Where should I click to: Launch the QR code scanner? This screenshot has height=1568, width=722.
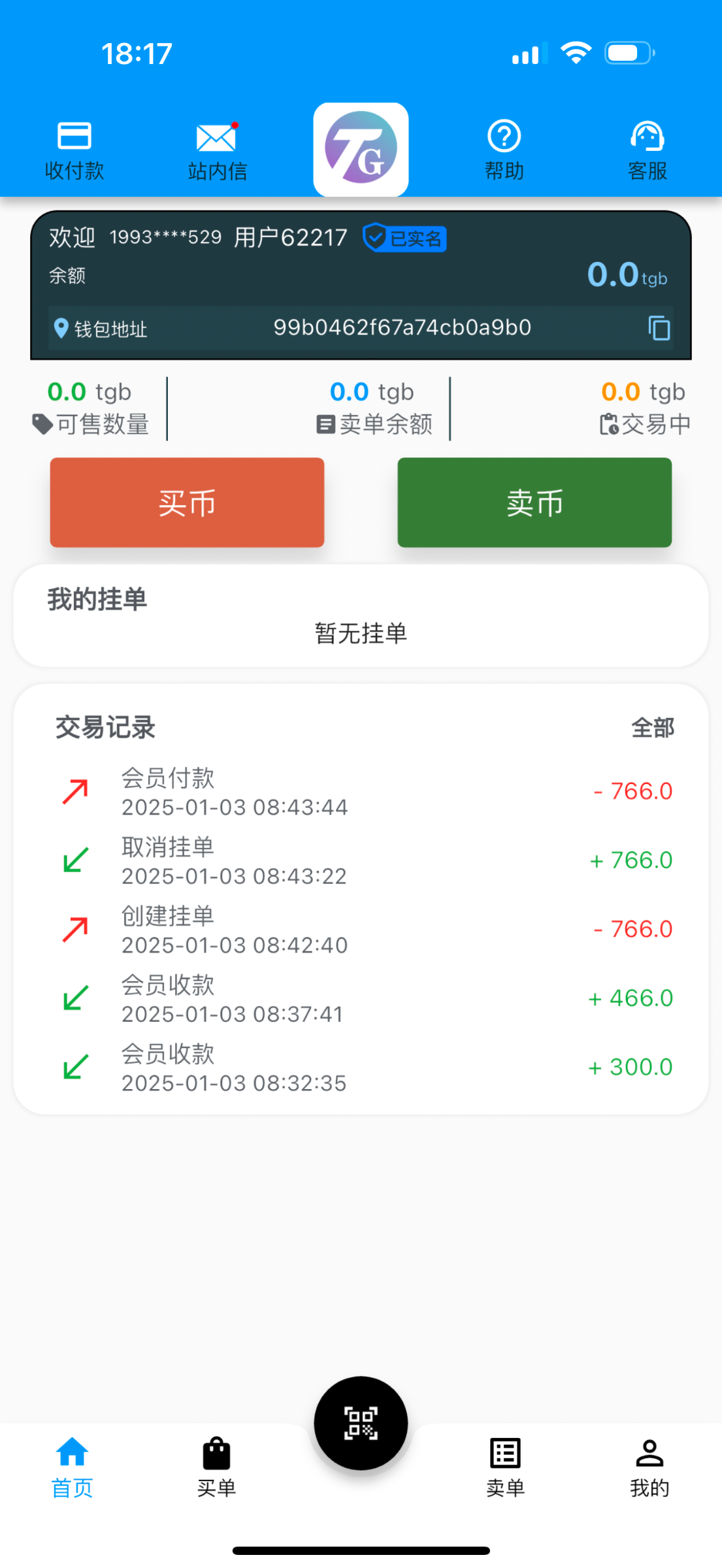pos(361,1423)
